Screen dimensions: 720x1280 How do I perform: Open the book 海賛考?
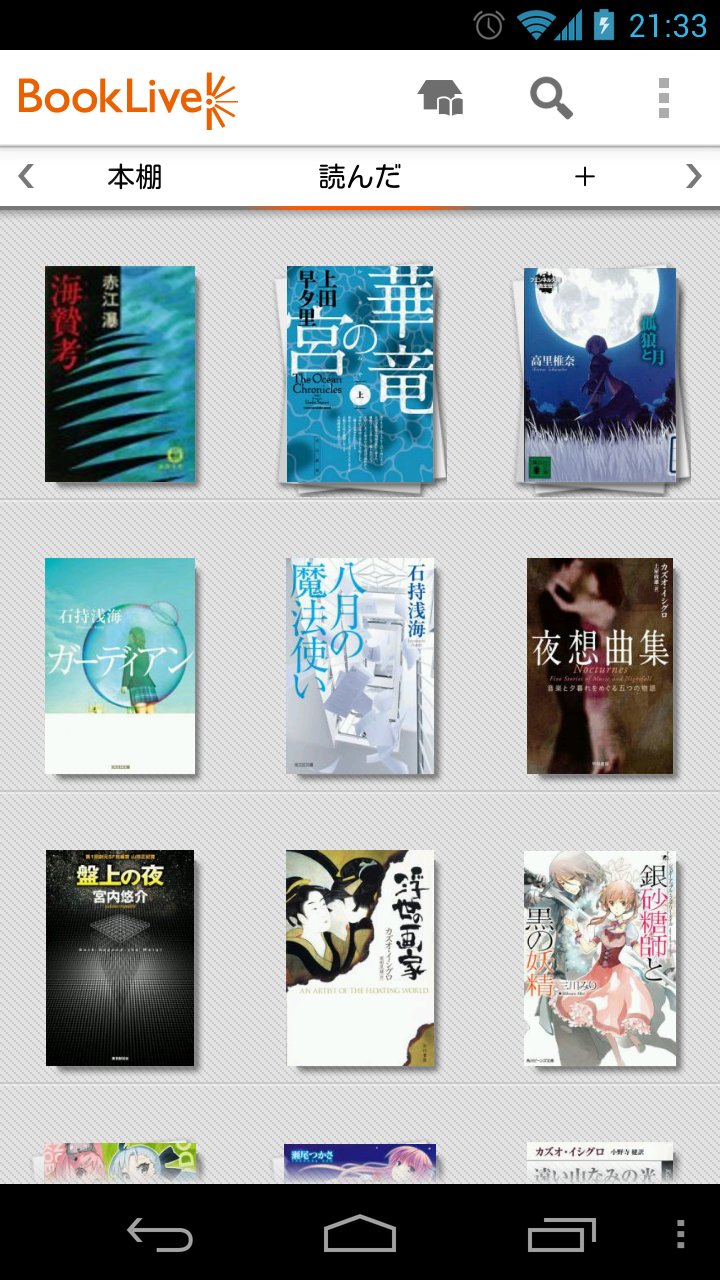pyautogui.click(x=120, y=373)
